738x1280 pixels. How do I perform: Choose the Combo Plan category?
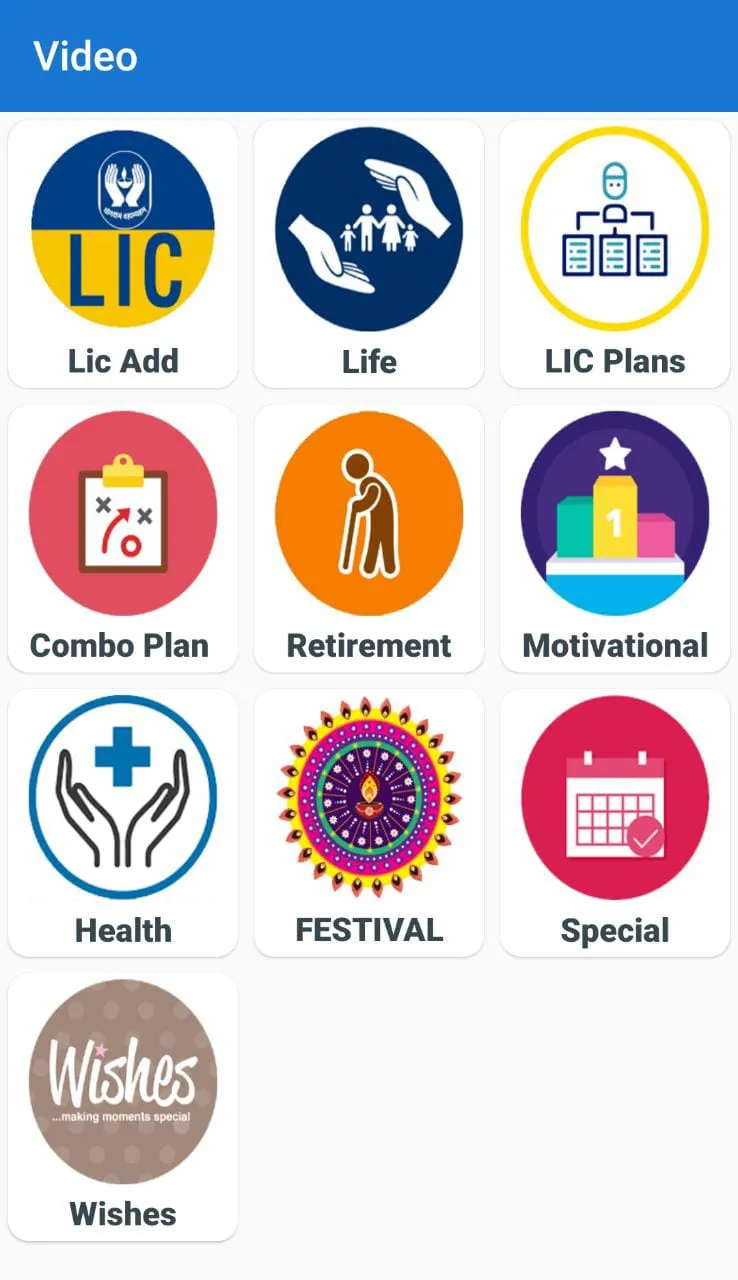pyautogui.click(x=123, y=538)
